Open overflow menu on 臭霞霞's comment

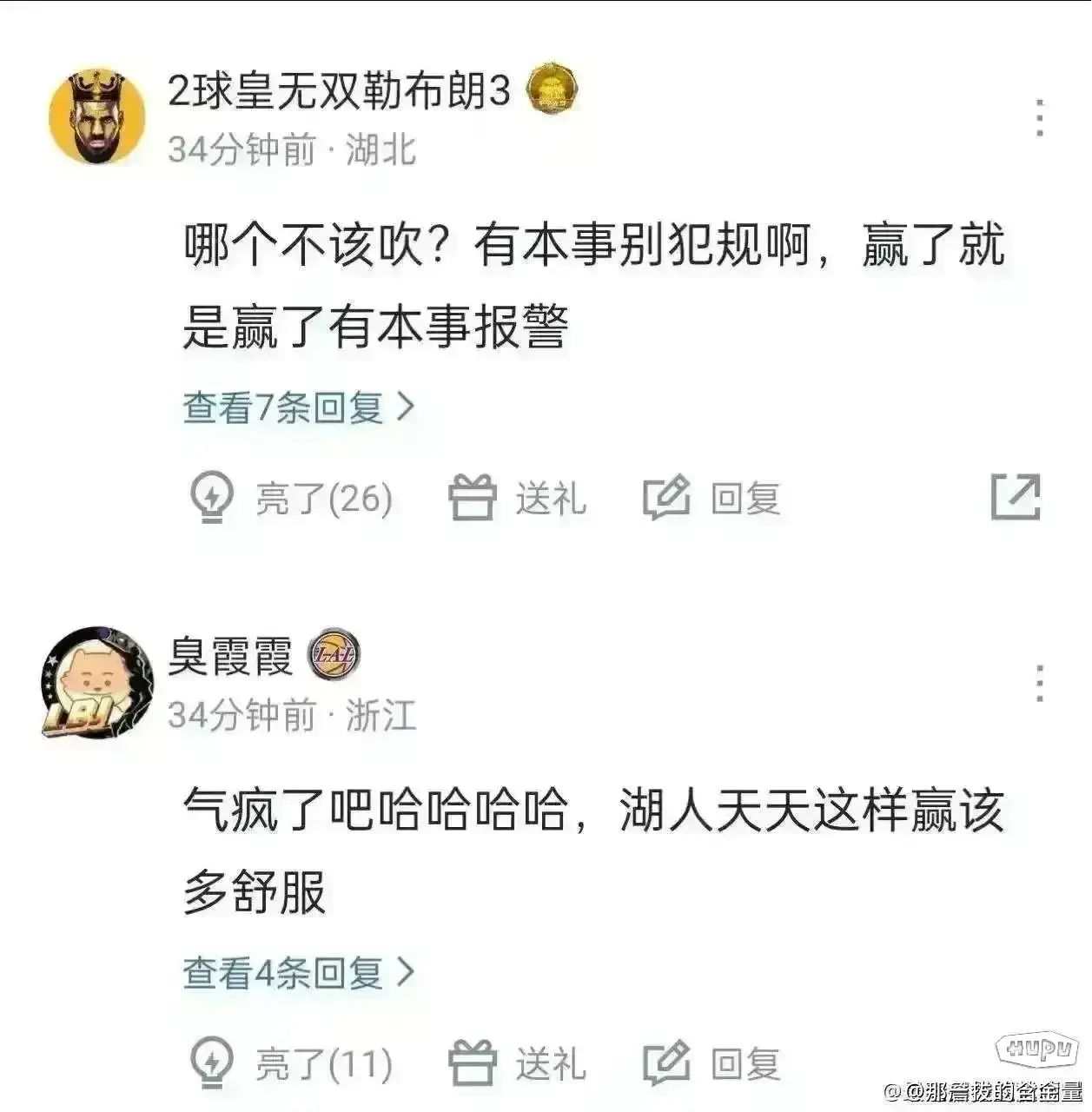[1039, 684]
